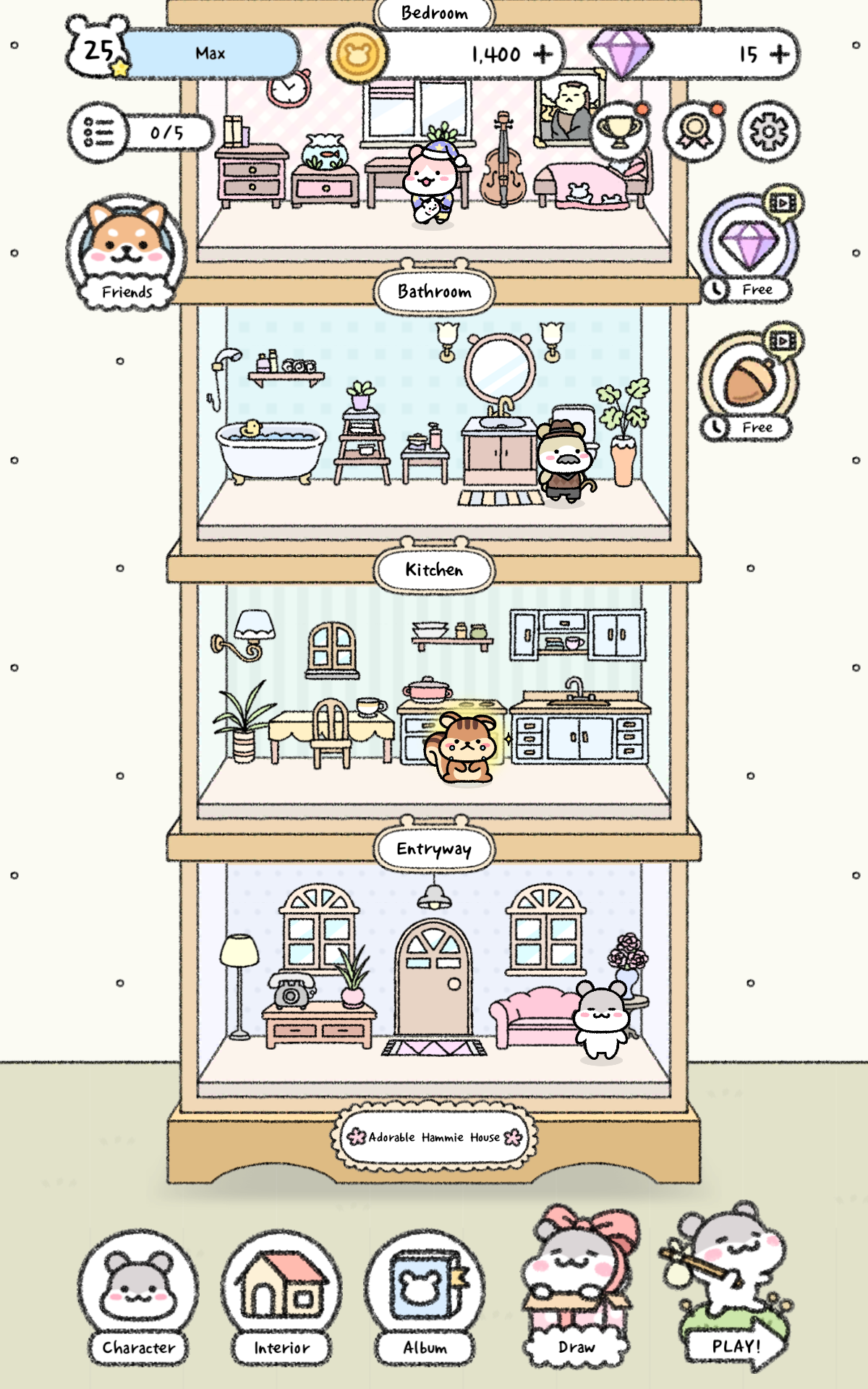Tap the gray hamster in the Entryway
868x1389 pixels.
[x=600, y=1020]
